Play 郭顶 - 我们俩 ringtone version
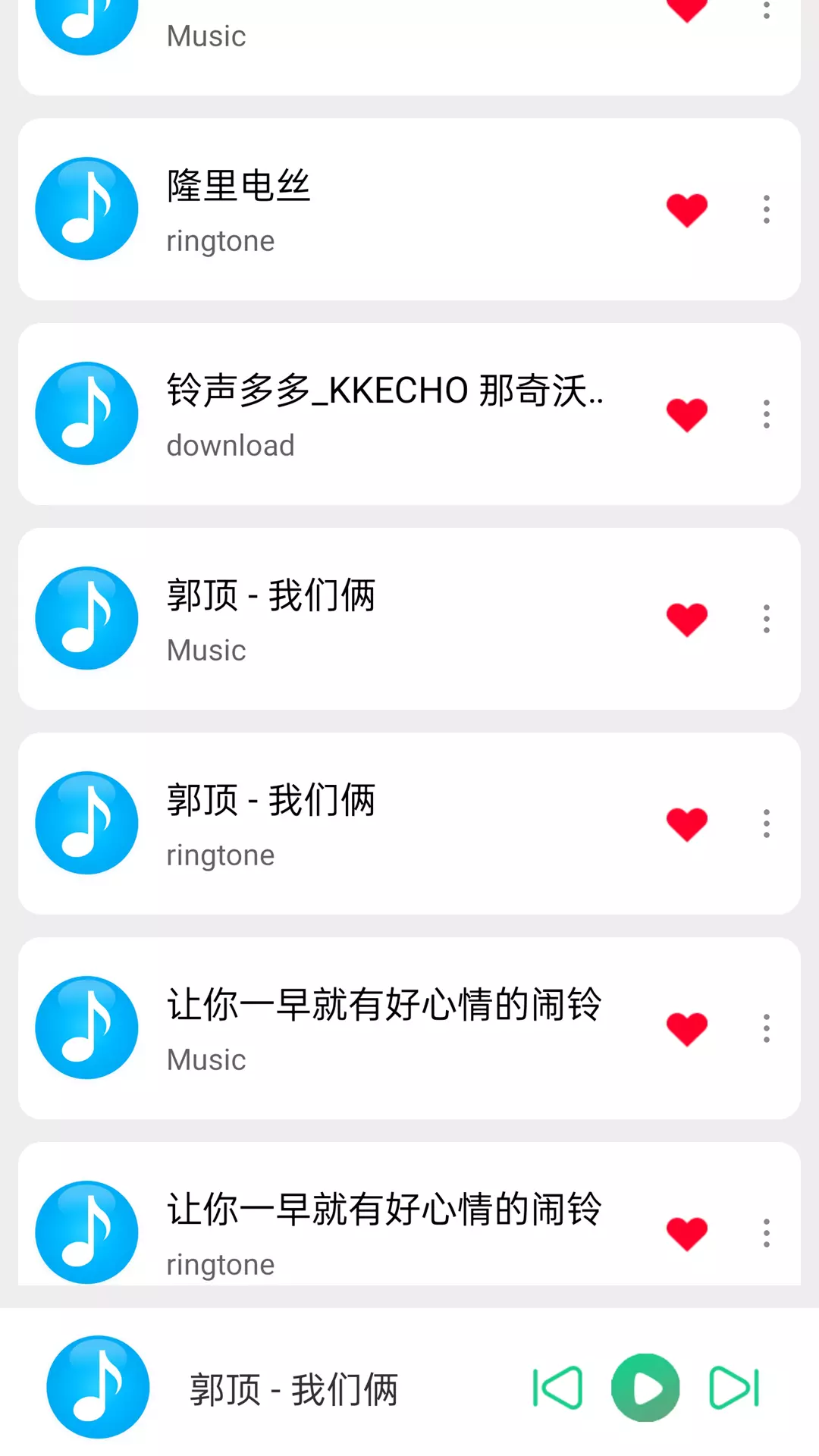Screen dimensions: 819x1456 (409, 824)
